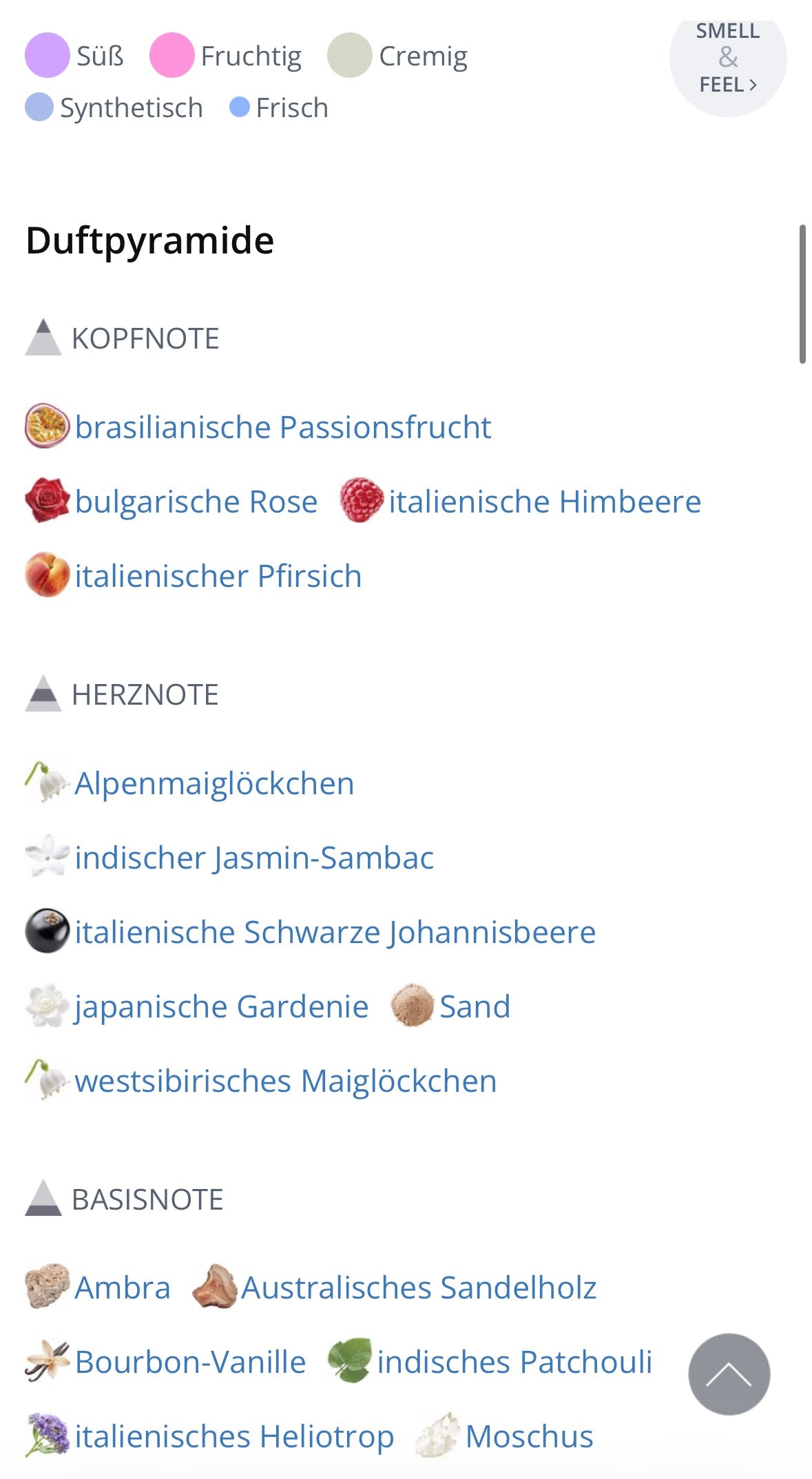Viewport: 812px width, 1479px height.
Task: View the indisches Patchouli note
Action: [x=514, y=1362]
